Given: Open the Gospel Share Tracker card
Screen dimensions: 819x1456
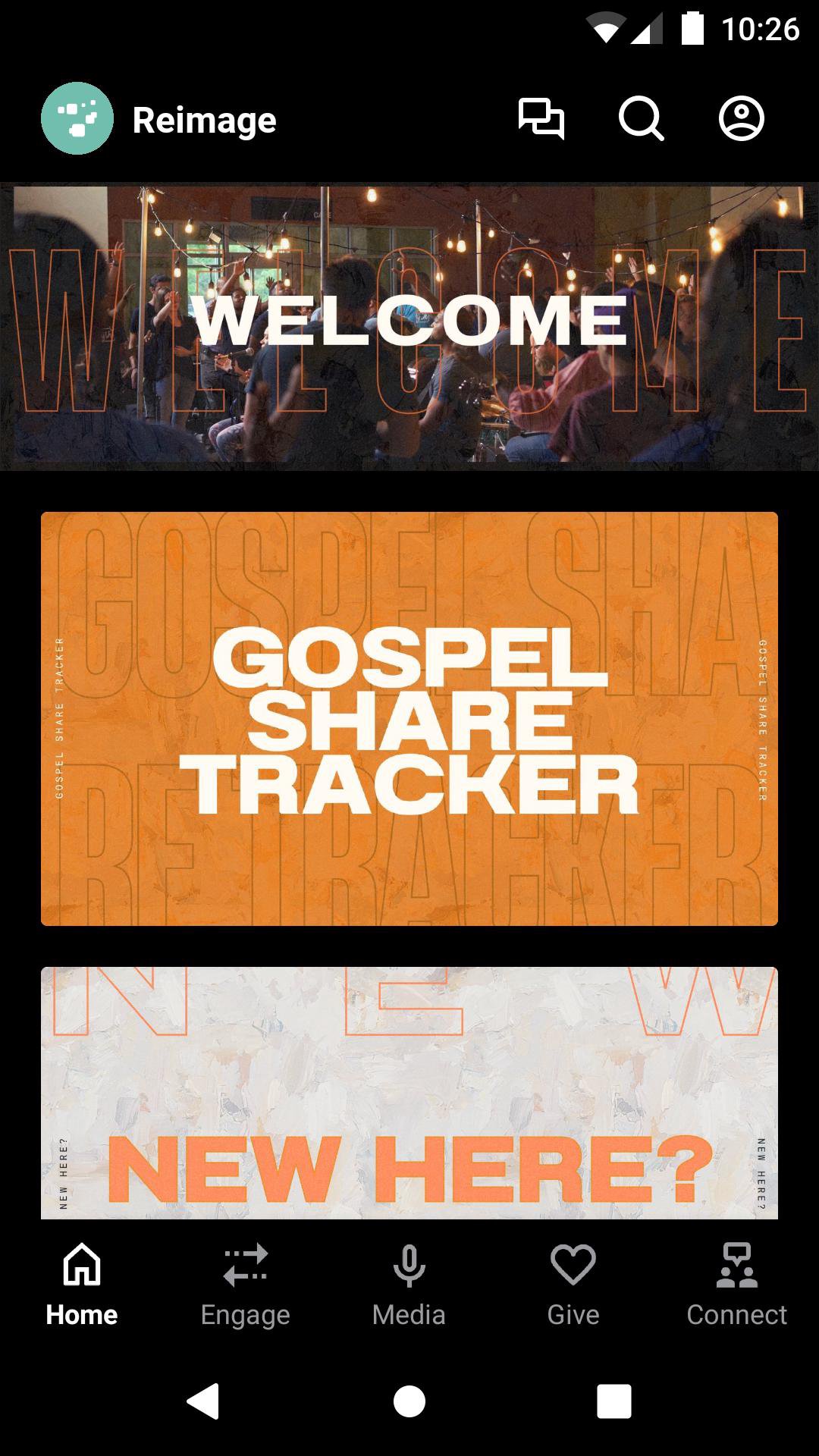Looking at the screenshot, I should tap(409, 718).
